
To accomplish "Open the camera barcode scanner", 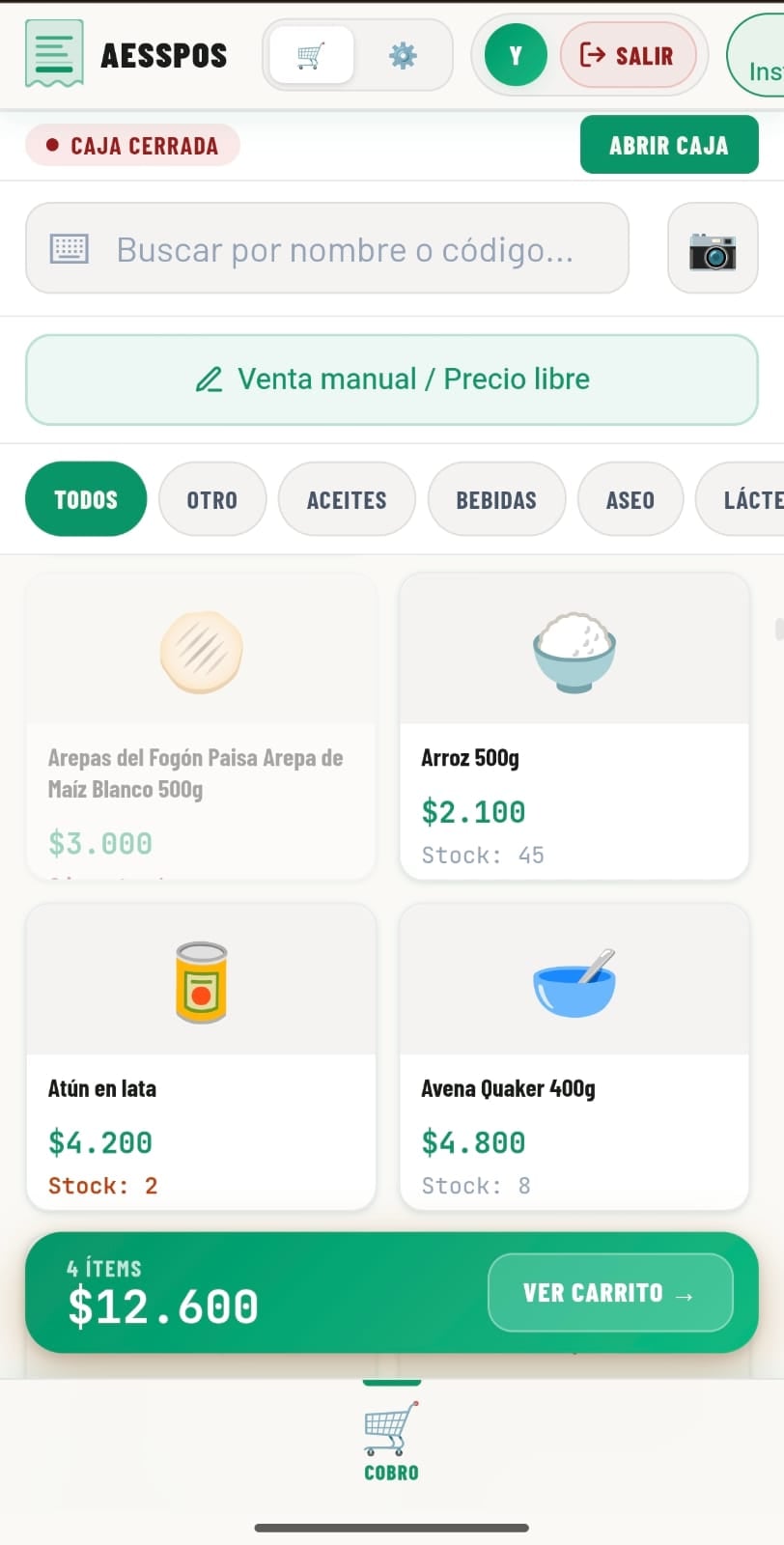I will coord(712,249).
